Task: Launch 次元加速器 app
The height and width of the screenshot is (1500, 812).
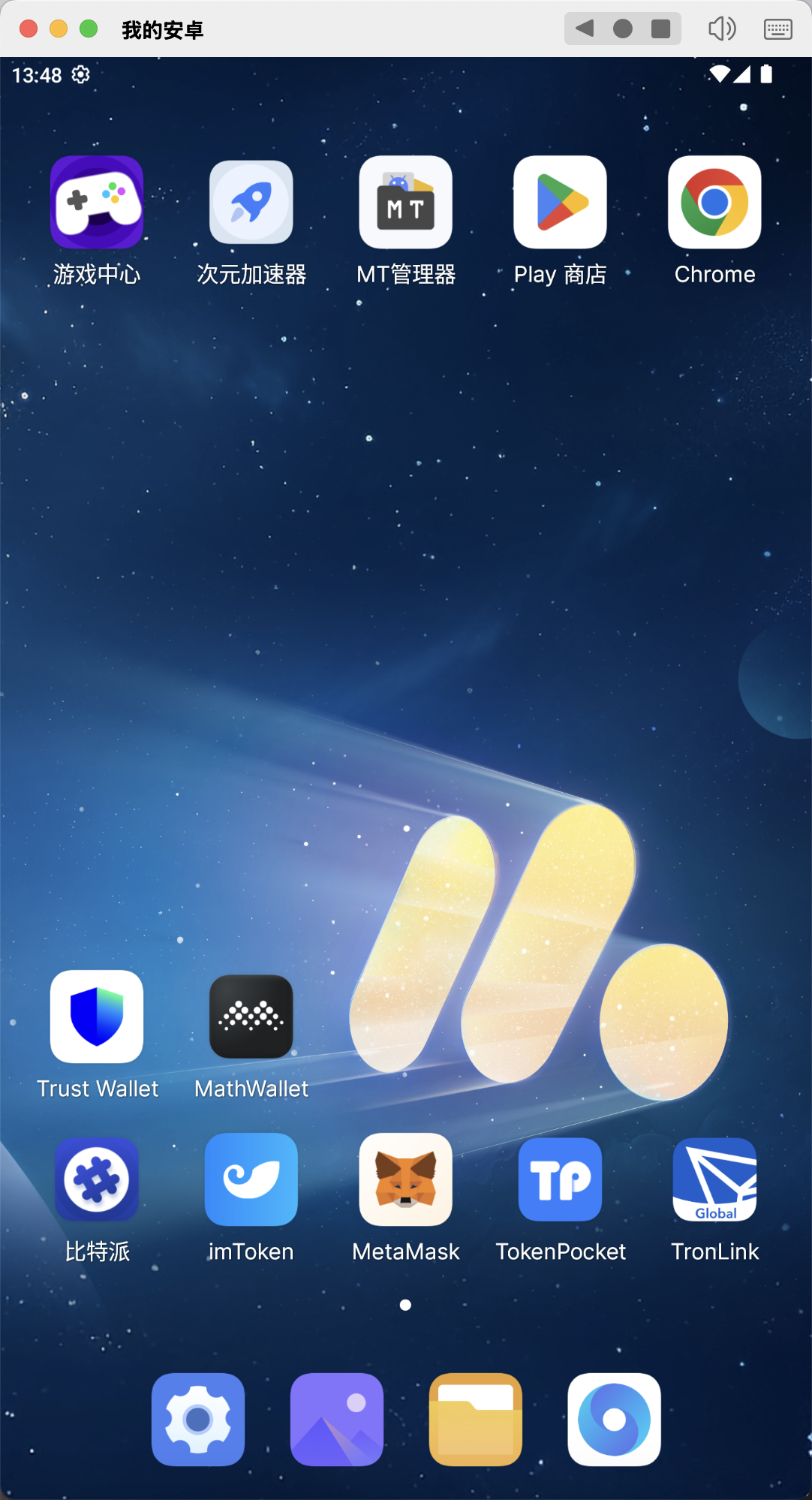Action: click(251, 203)
